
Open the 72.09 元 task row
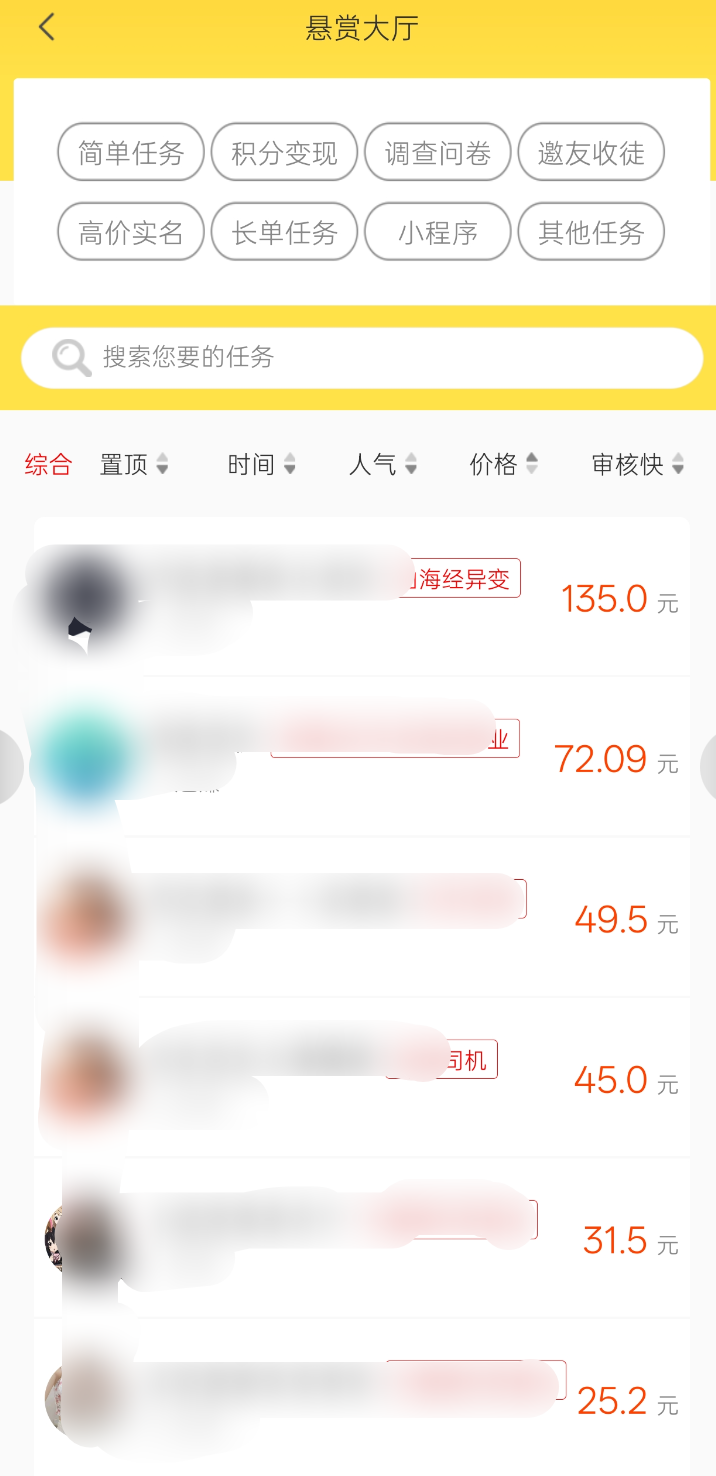[x=362, y=758]
